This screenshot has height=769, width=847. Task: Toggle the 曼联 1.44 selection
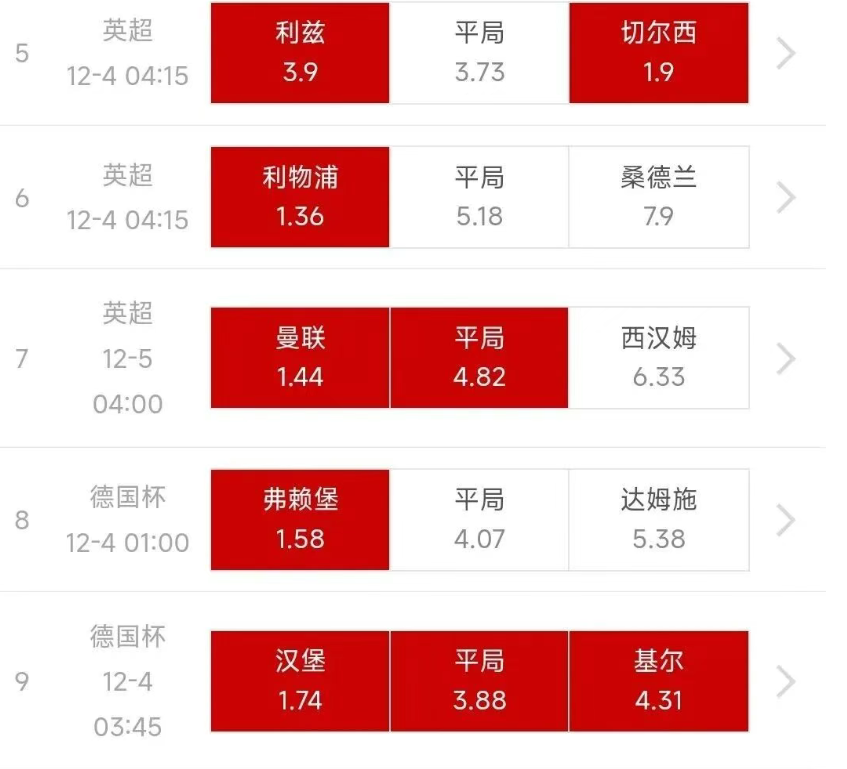pos(300,358)
